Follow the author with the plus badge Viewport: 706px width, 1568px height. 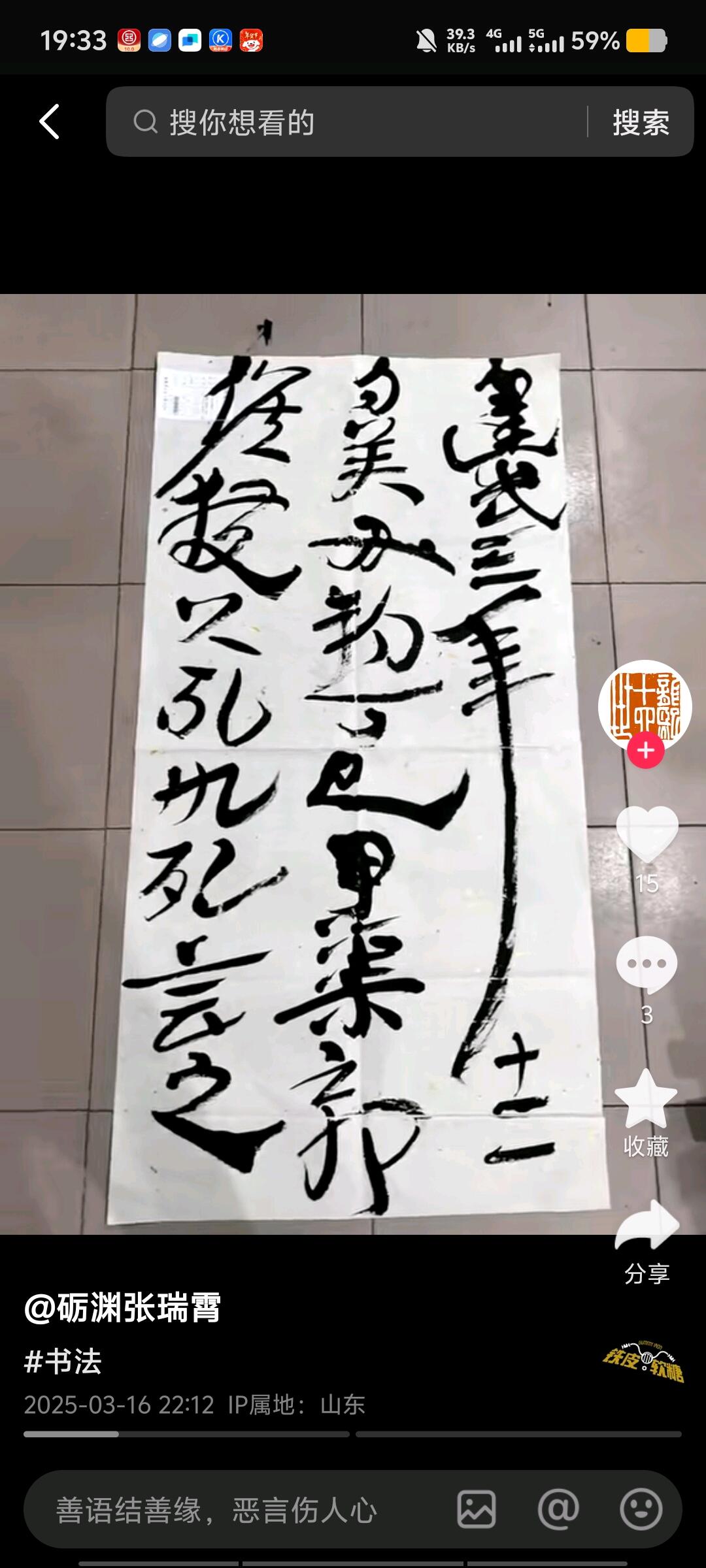tap(646, 750)
